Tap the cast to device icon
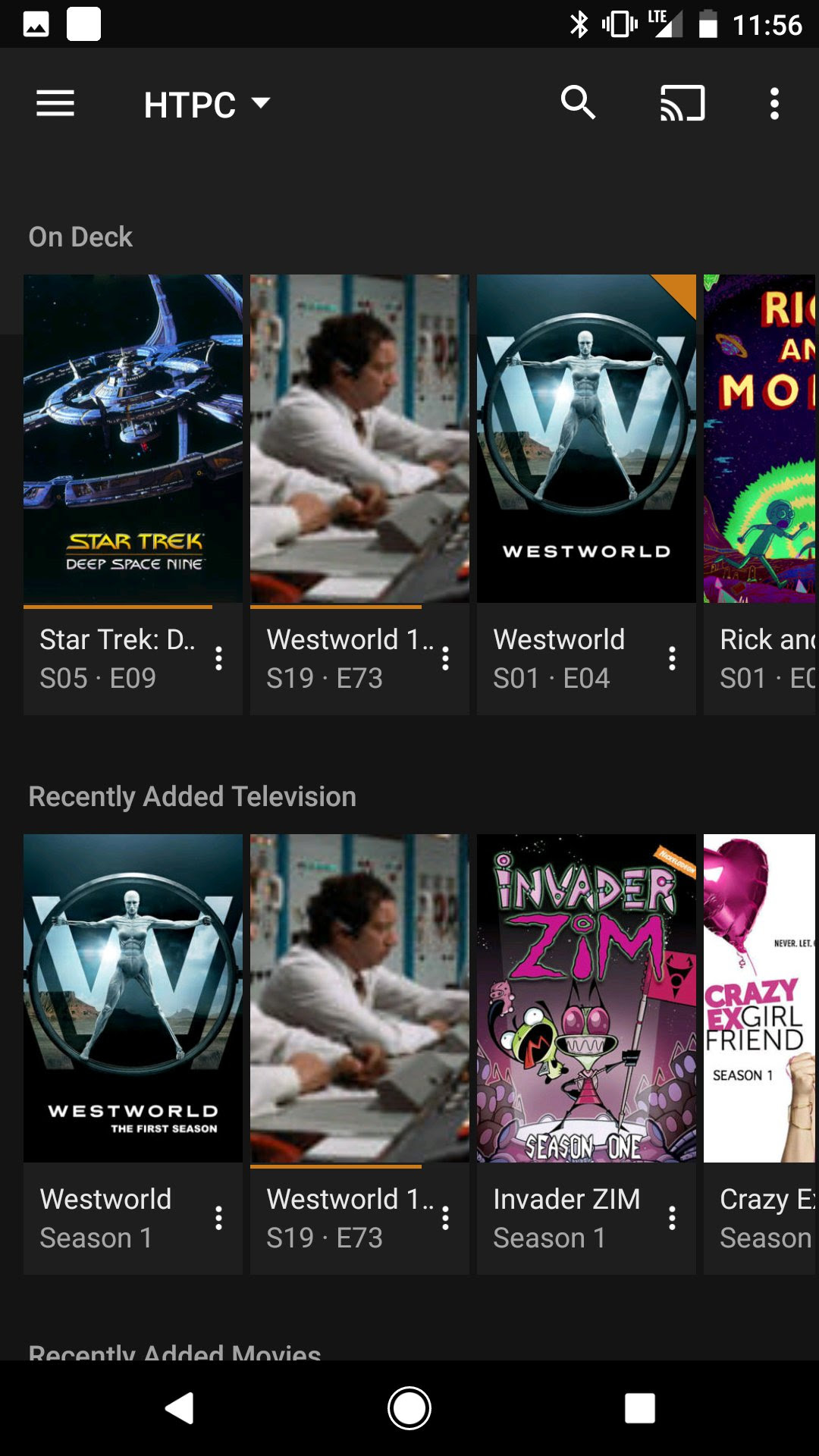Screen dimensions: 819x1456 point(682,103)
